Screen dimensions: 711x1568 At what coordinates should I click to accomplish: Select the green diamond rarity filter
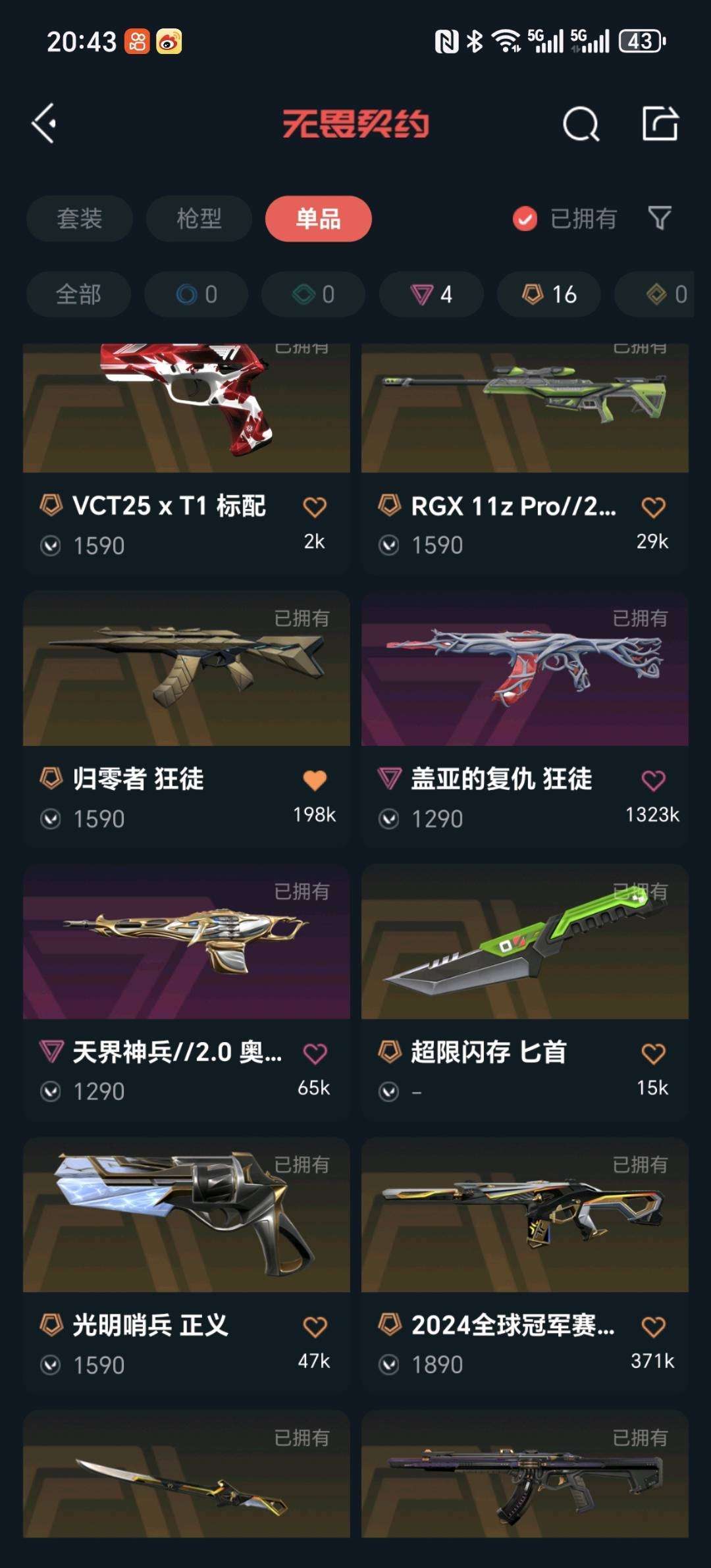311,294
